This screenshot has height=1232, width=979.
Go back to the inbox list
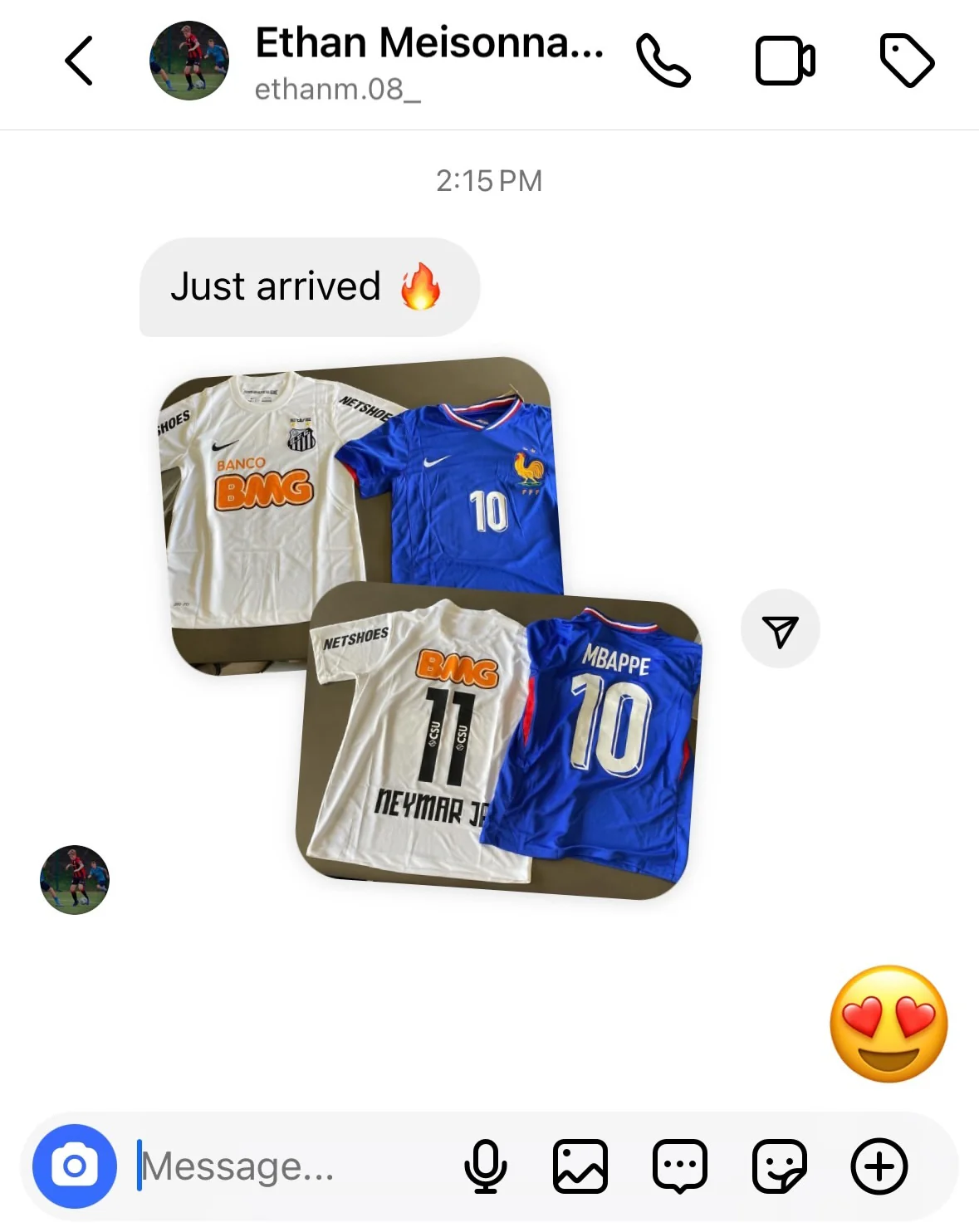[x=79, y=61]
